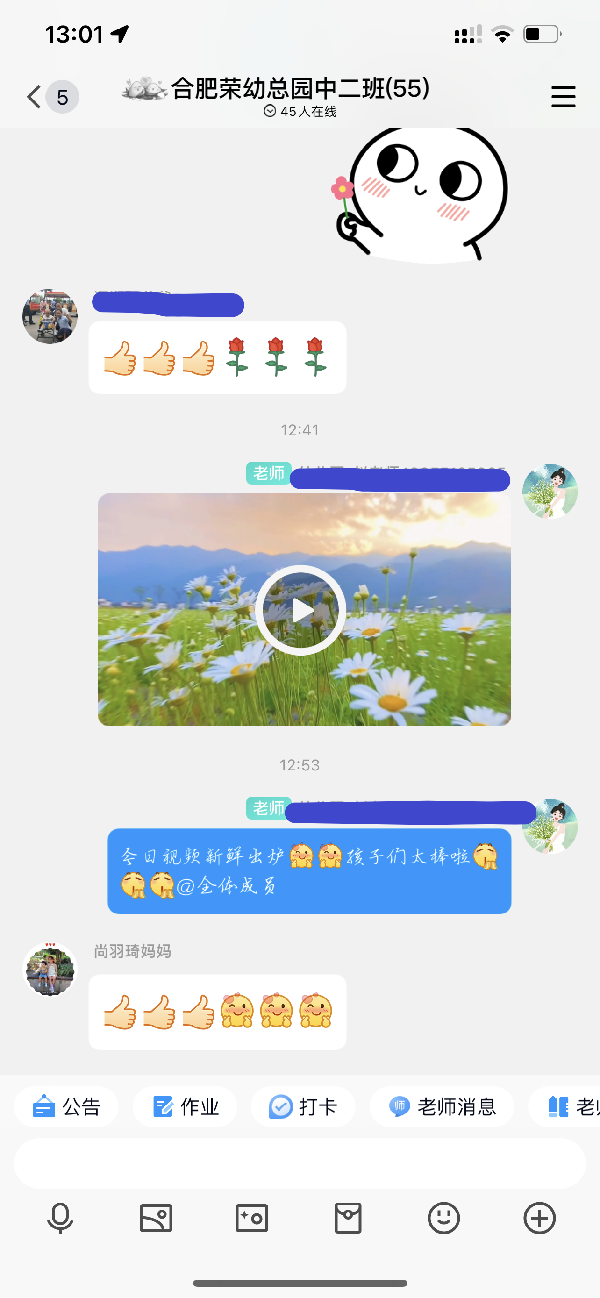Image resolution: width=600 pixels, height=1298 pixels.
Task: Open the camera capture icon
Action: (251, 1218)
